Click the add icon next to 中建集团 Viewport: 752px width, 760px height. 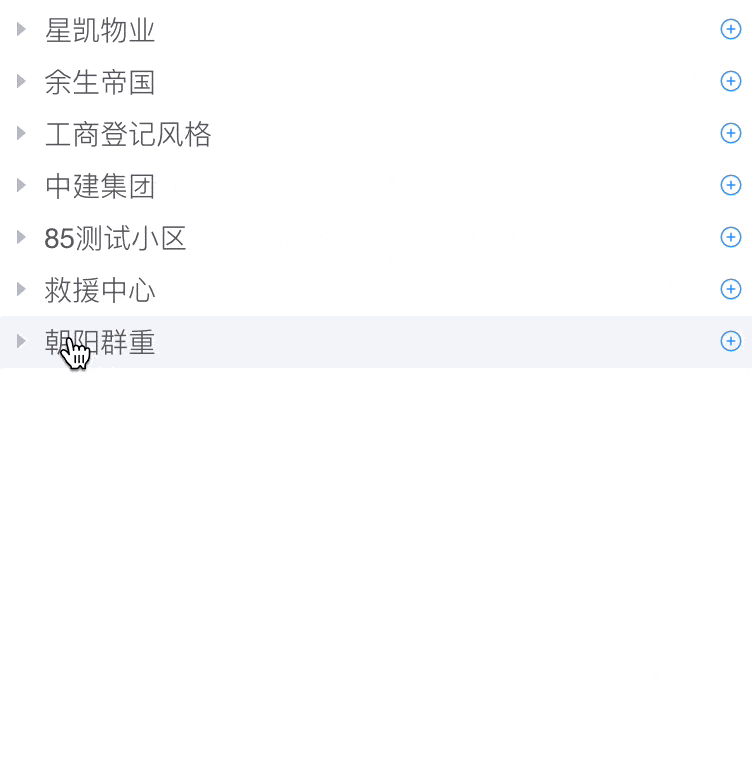(731, 185)
